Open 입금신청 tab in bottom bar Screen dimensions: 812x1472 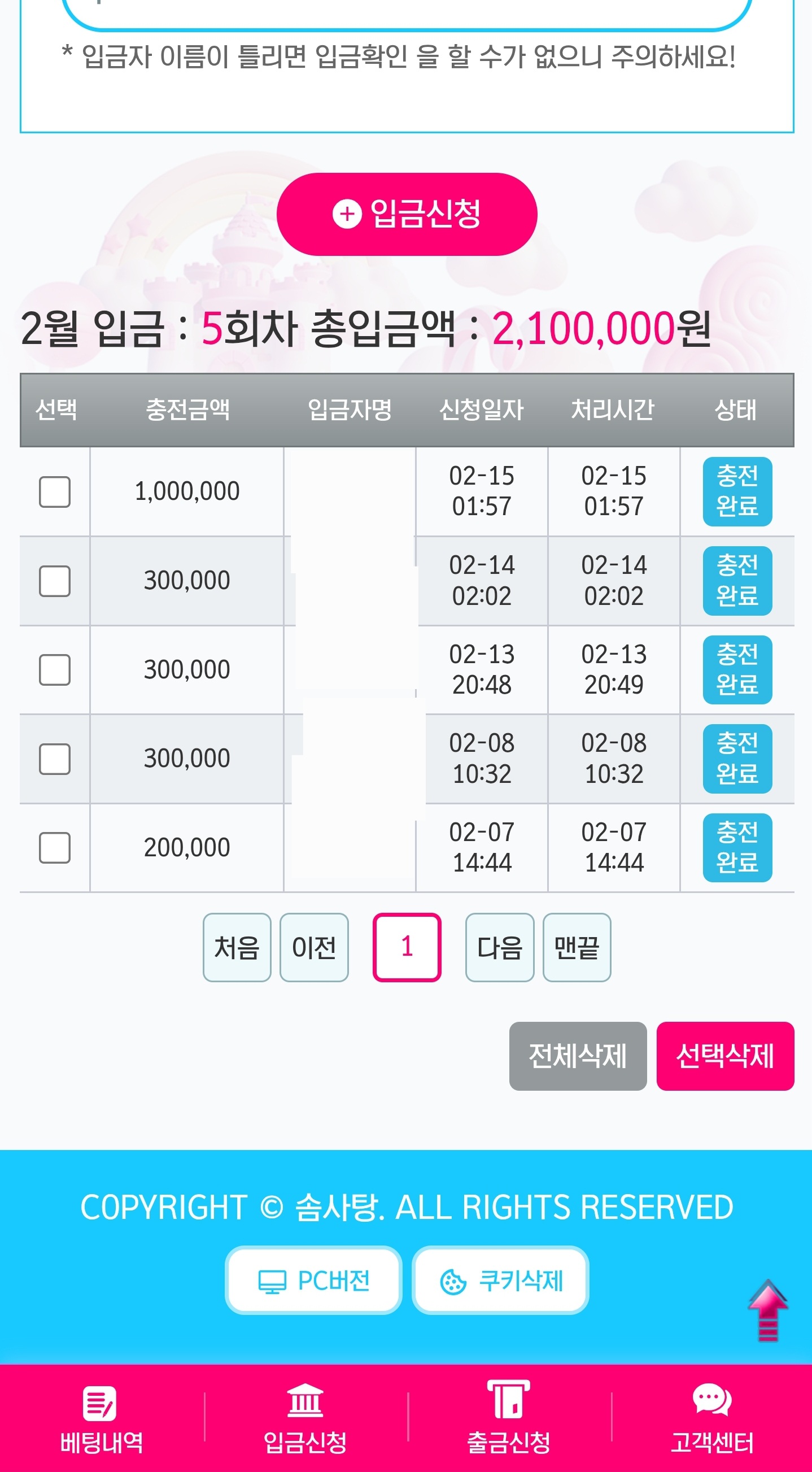pyautogui.click(x=305, y=1418)
